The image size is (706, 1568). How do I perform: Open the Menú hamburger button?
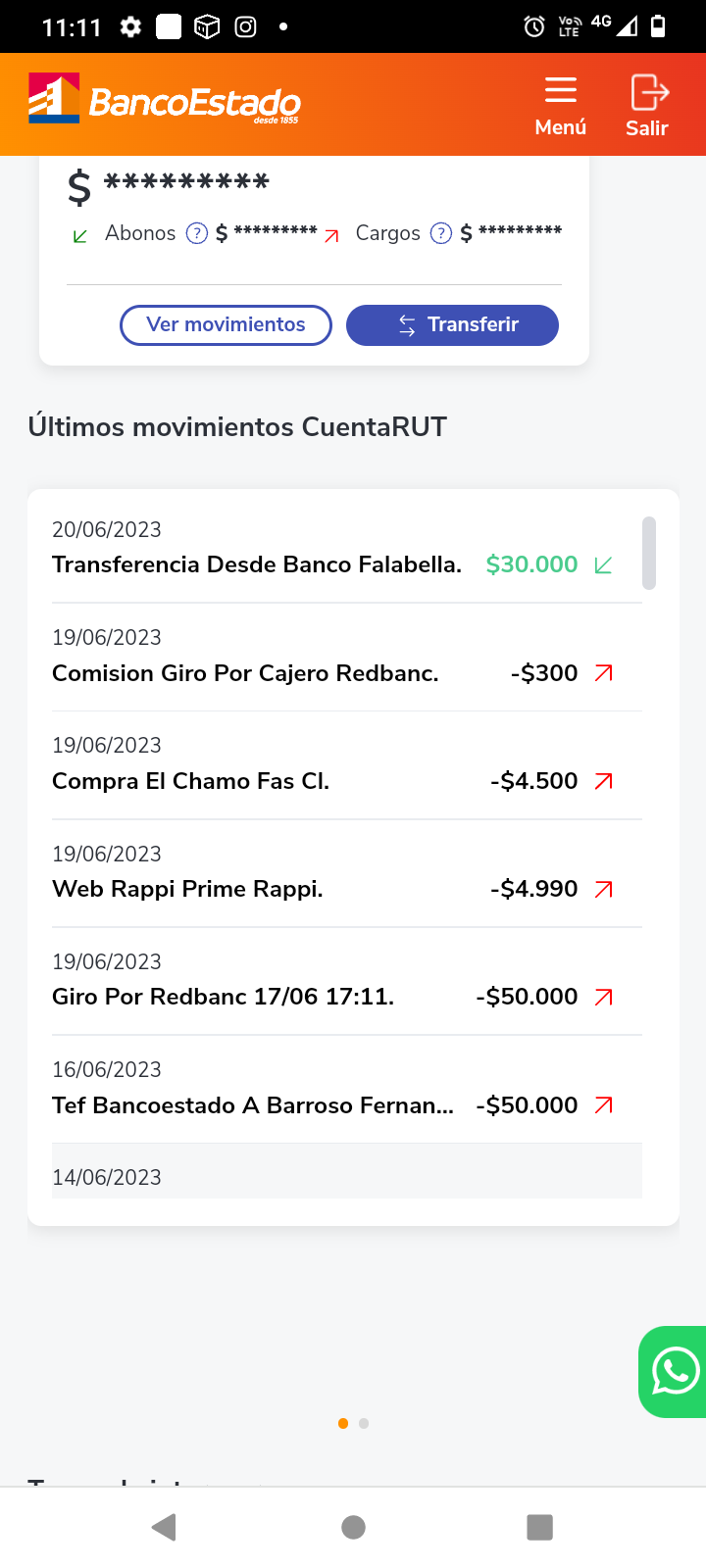[x=560, y=105]
